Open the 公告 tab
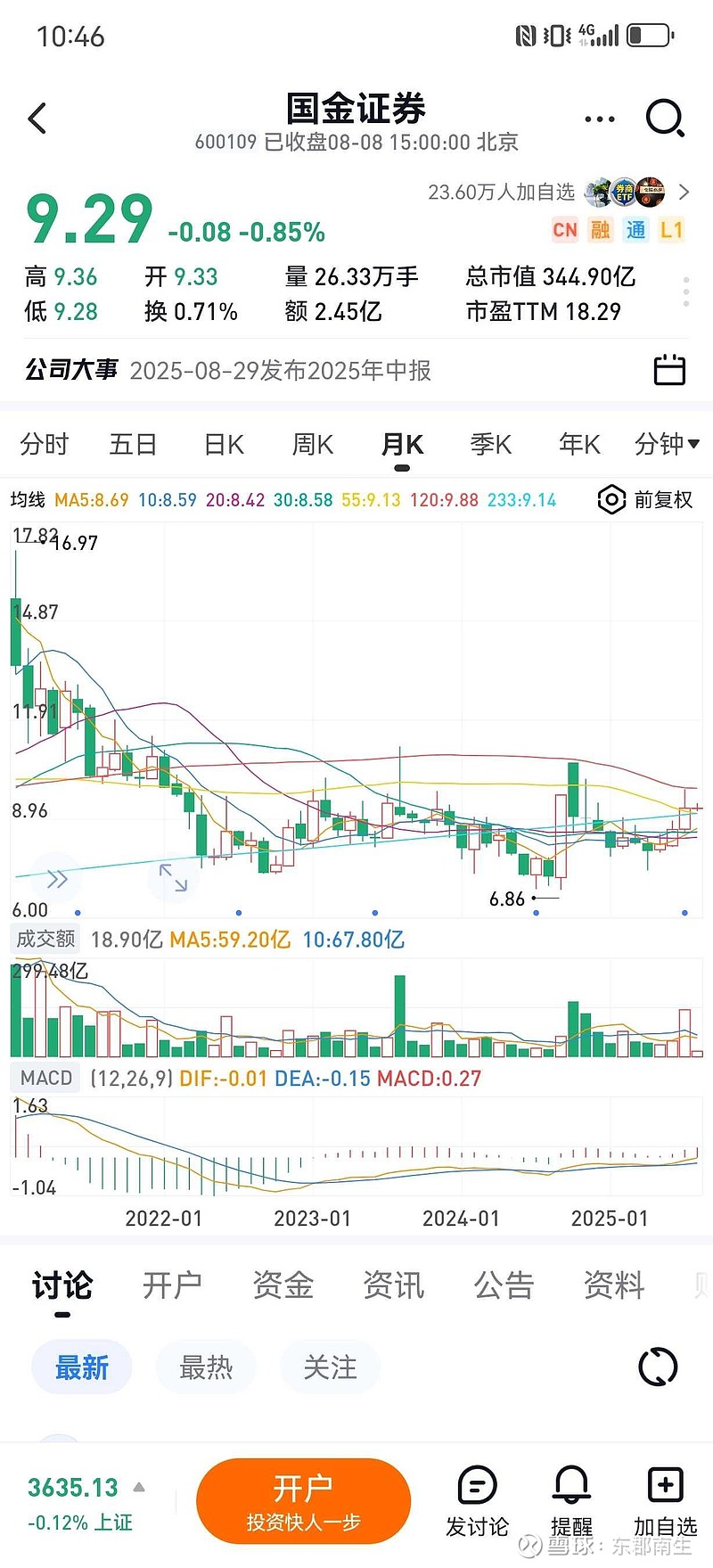713x1568 pixels. pos(504,1285)
